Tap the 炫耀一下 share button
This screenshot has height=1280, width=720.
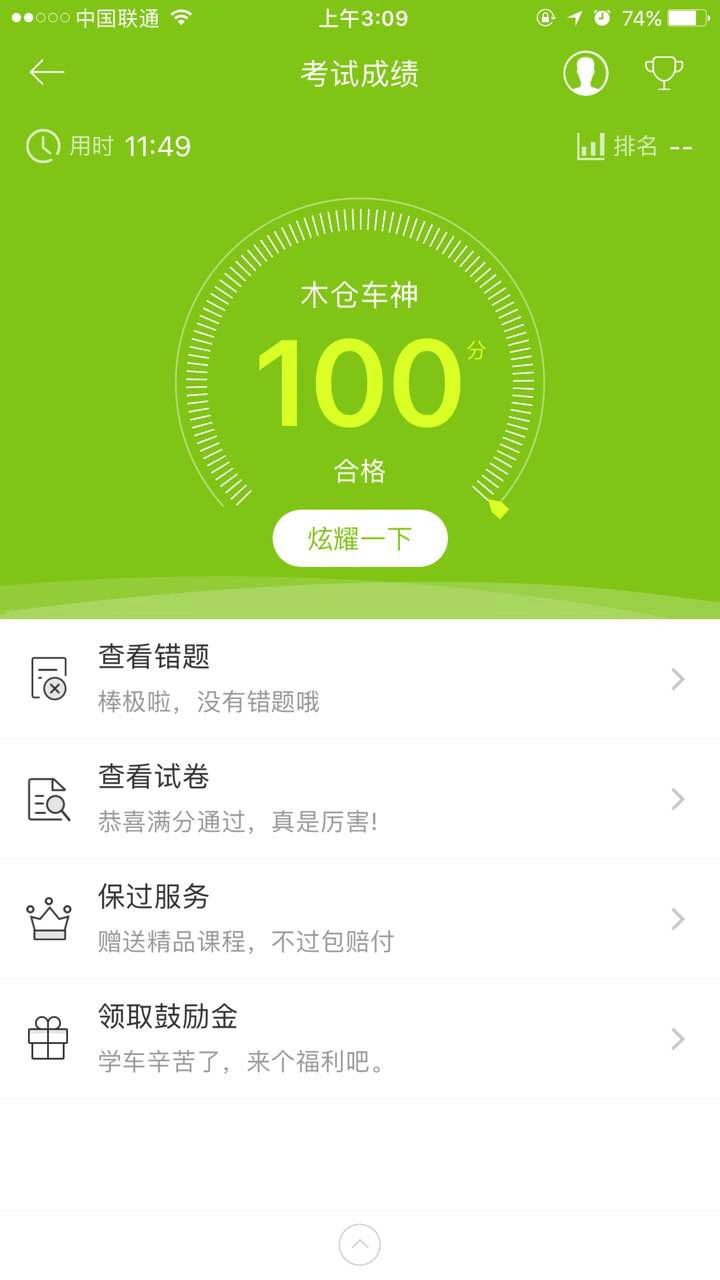tap(360, 539)
